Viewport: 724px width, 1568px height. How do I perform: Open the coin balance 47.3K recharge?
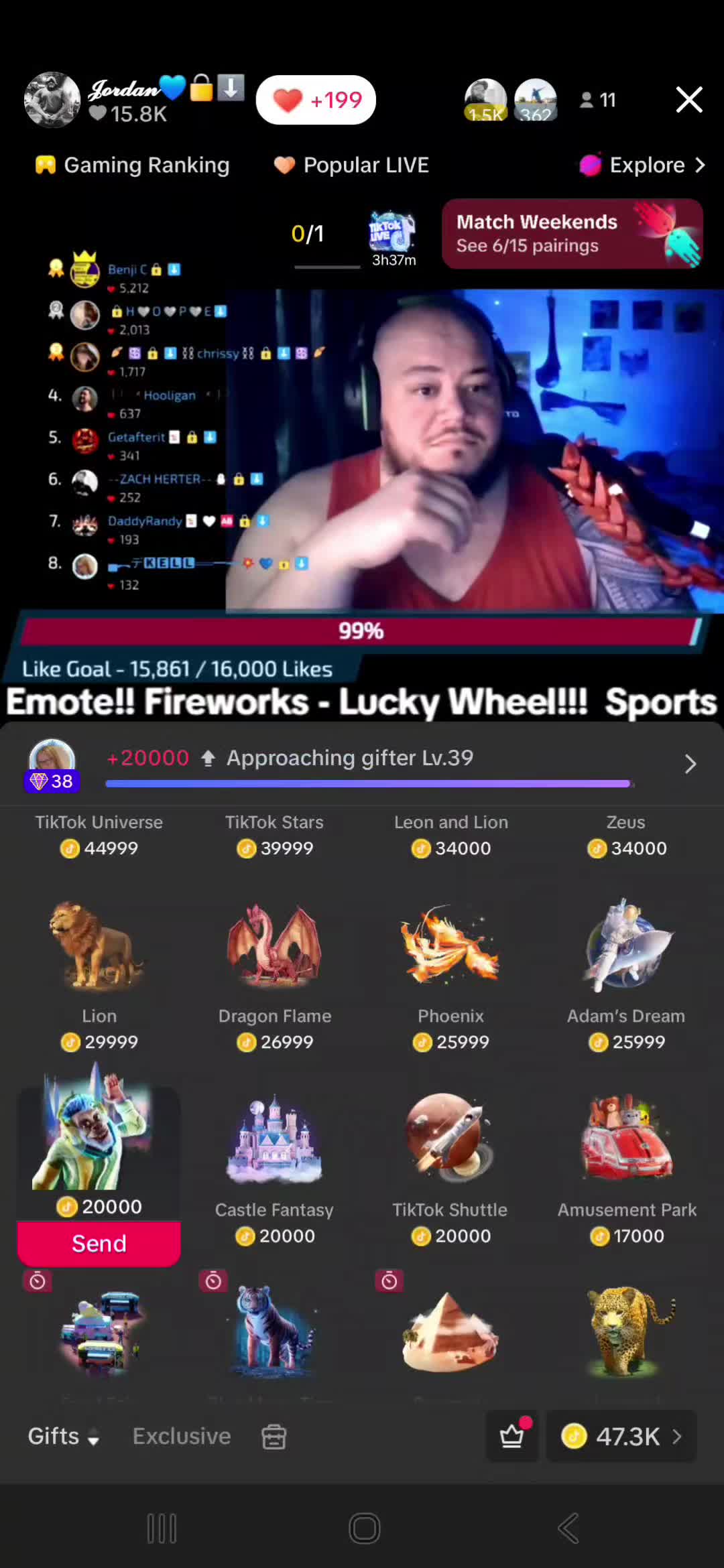(621, 1436)
